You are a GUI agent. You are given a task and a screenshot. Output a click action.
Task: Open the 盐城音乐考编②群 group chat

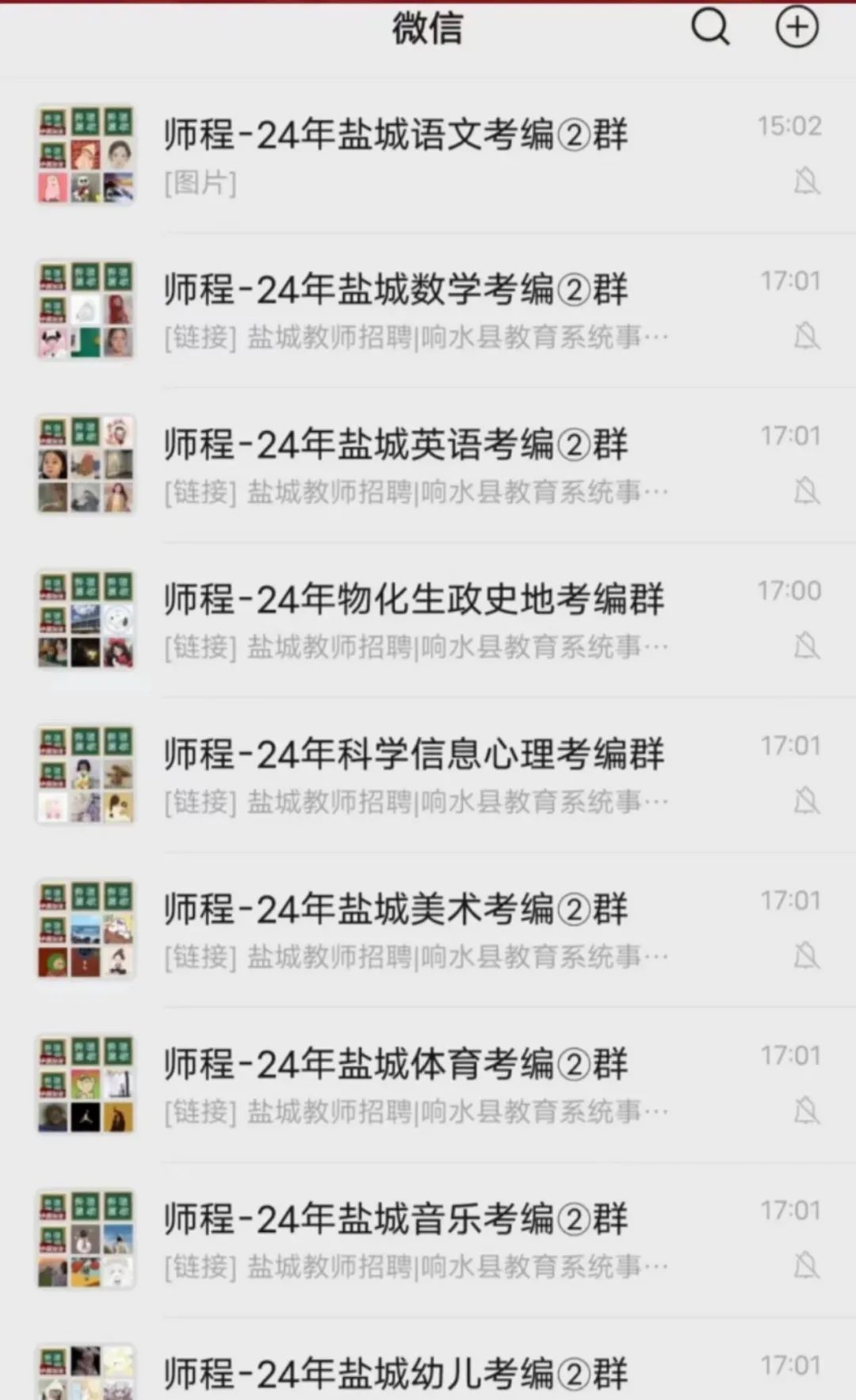click(428, 1240)
